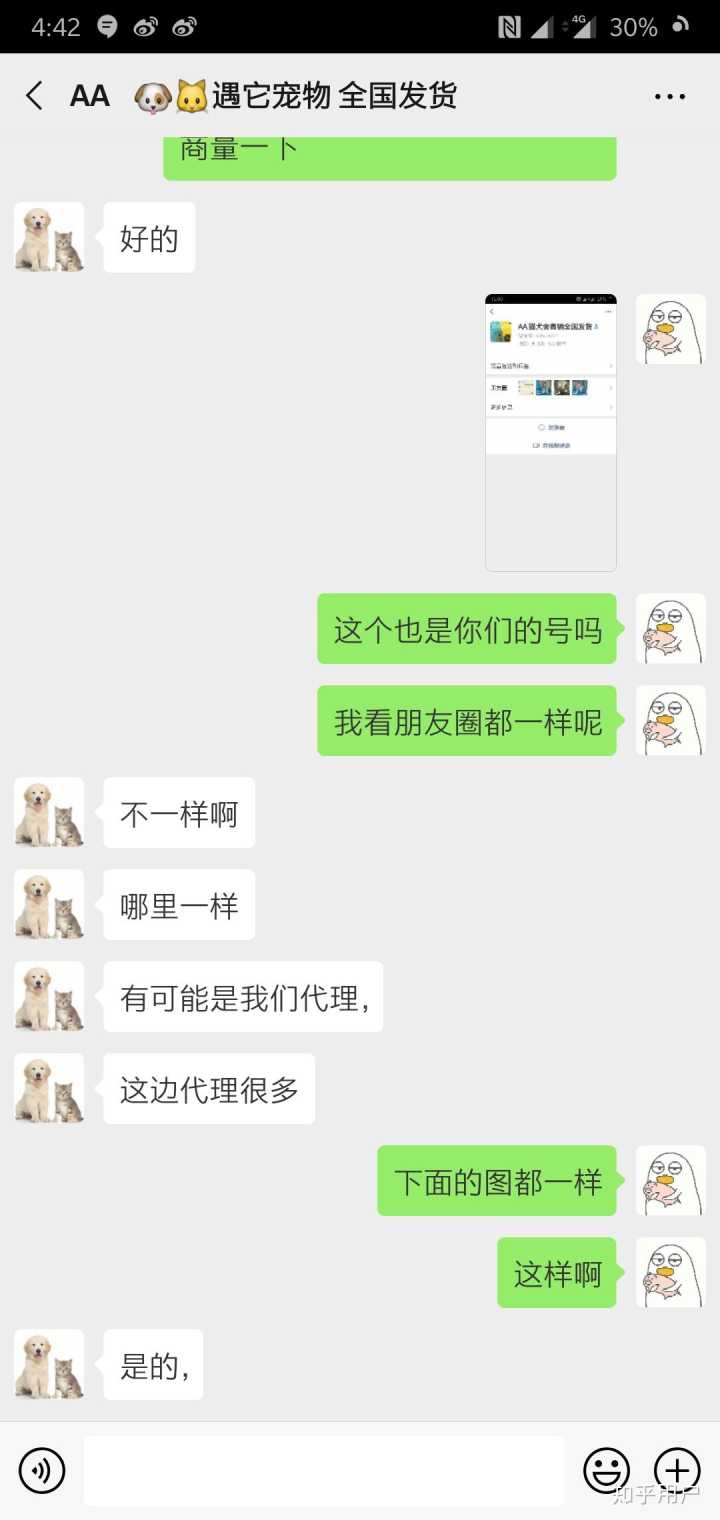Focus the message text field
The image size is (720, 1520).
pos(323,1470)
